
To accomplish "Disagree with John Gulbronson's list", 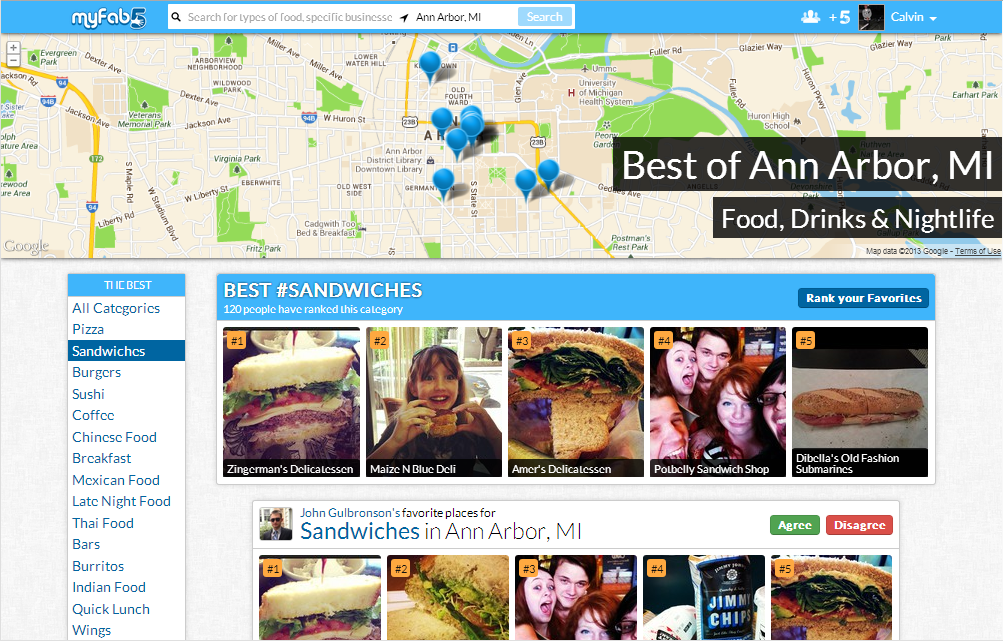I will pyautogui.click(x=859, y=525).
